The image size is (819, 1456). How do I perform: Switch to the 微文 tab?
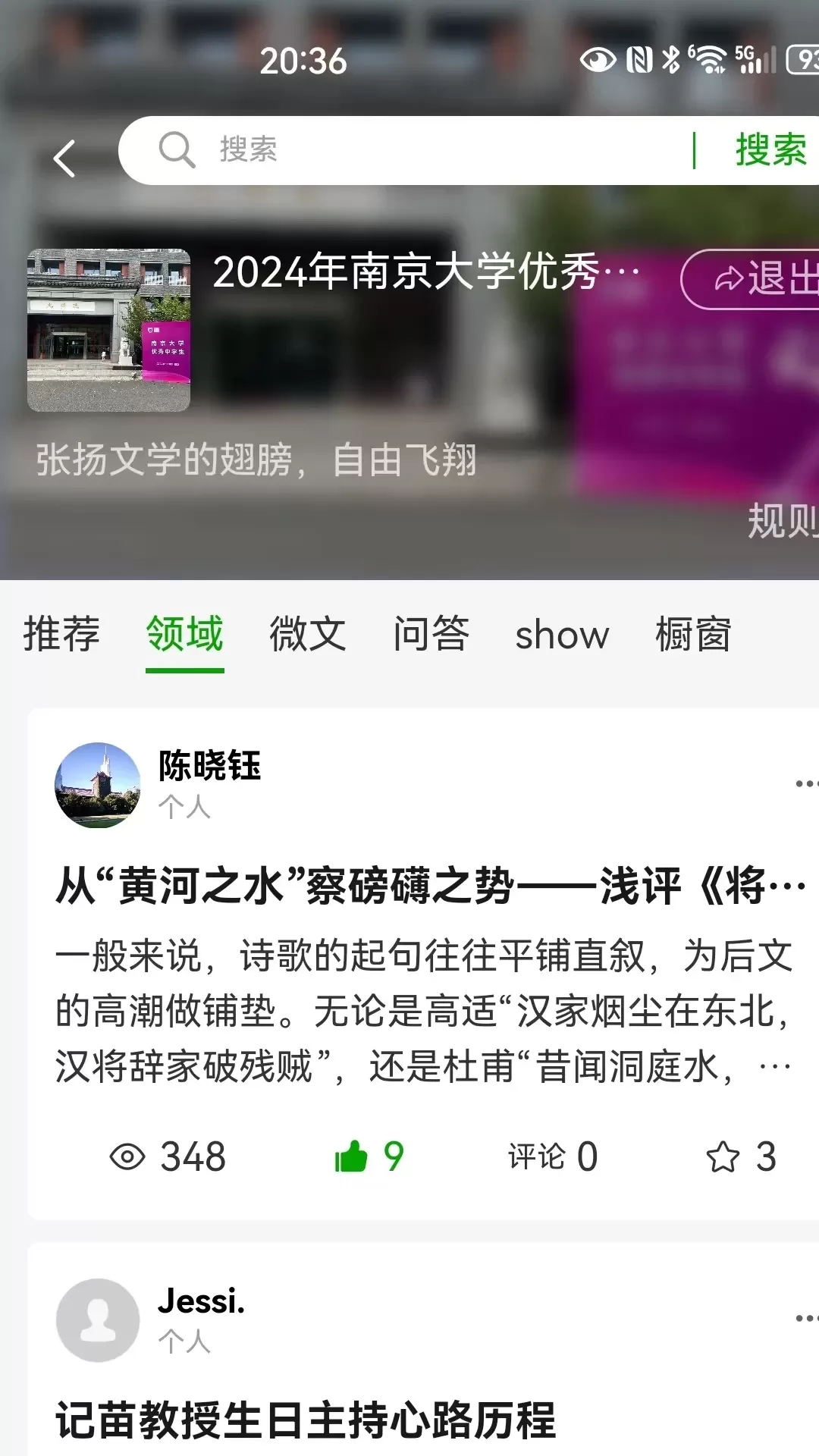(x=308, y=634)
